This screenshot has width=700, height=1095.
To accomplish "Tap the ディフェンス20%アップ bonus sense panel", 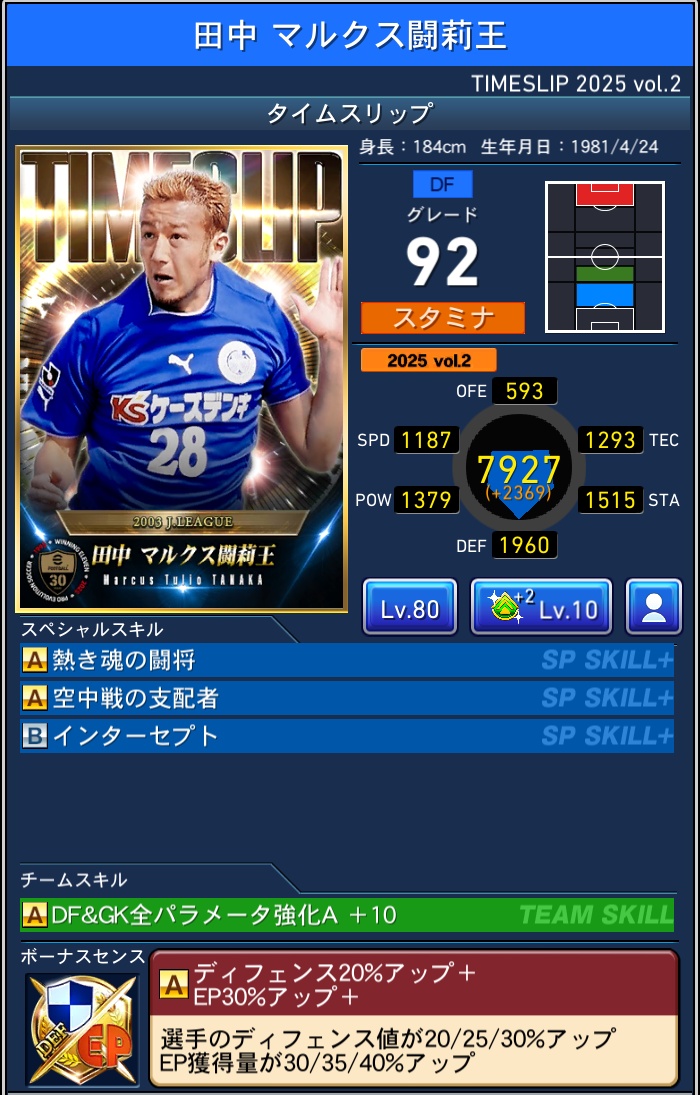I will point(414,1017).
